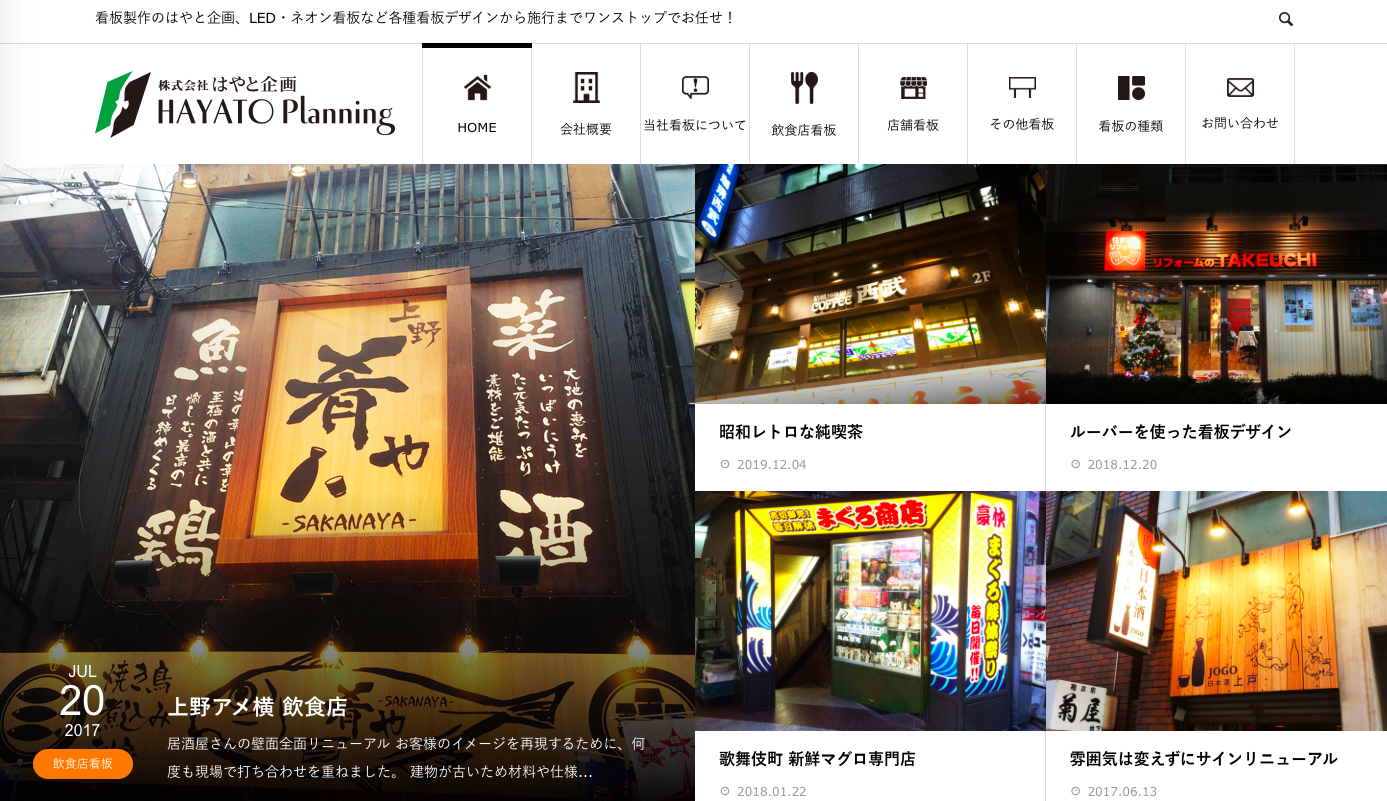1387x801 pixels.
Task: Open お問い合わせ contact page
Action: [x=1240, y=104]
